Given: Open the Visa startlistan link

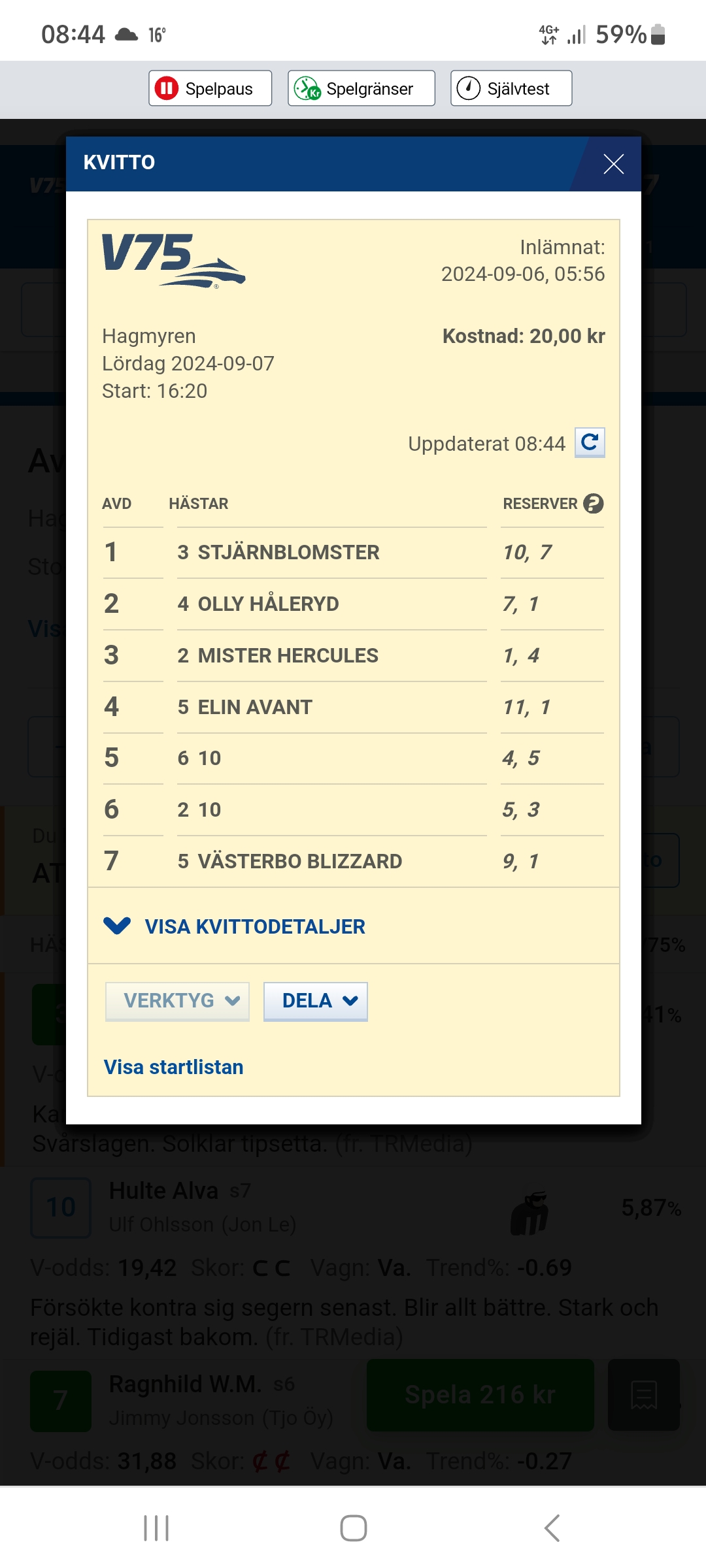Looking at the screenshot, I should coord(174,1067).
